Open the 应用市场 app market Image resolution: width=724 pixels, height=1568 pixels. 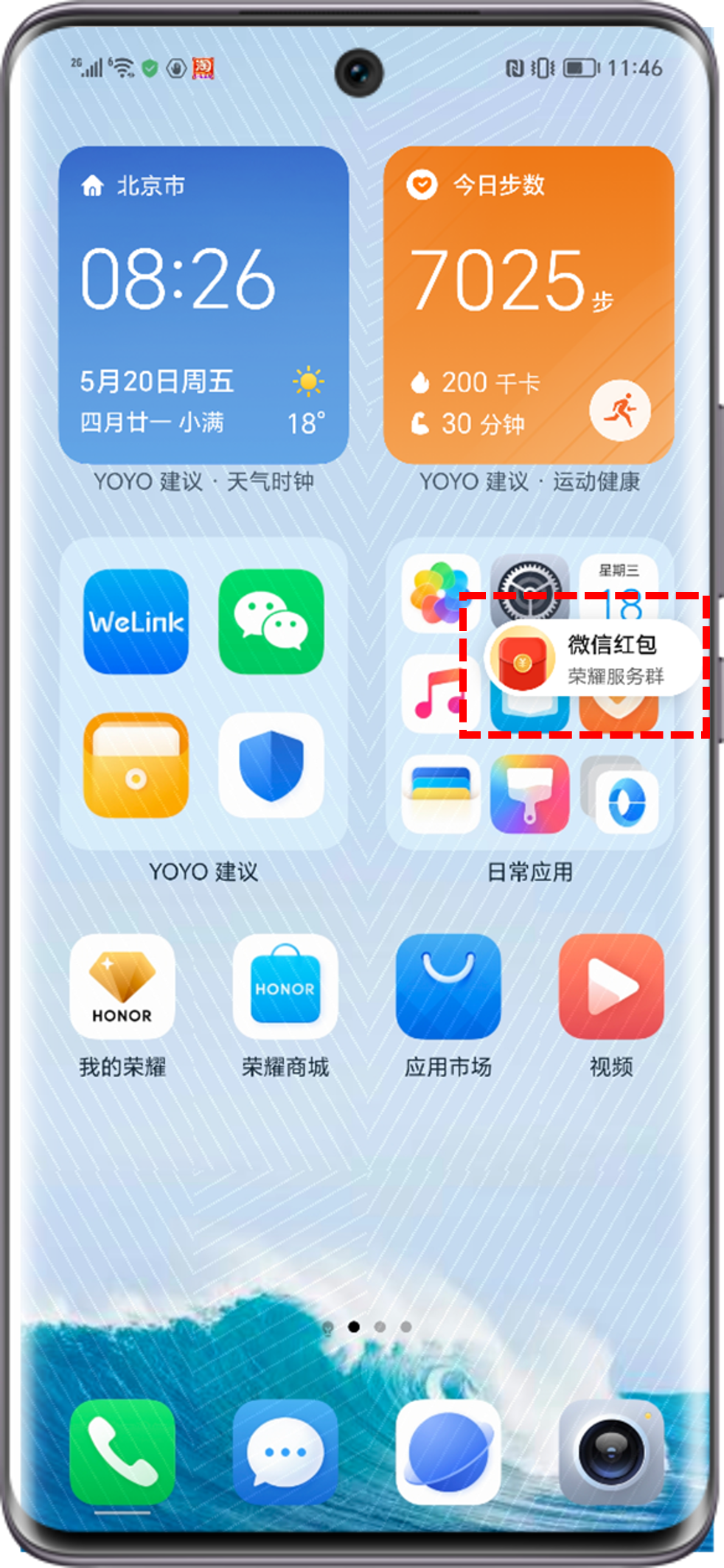coord(448,986)
